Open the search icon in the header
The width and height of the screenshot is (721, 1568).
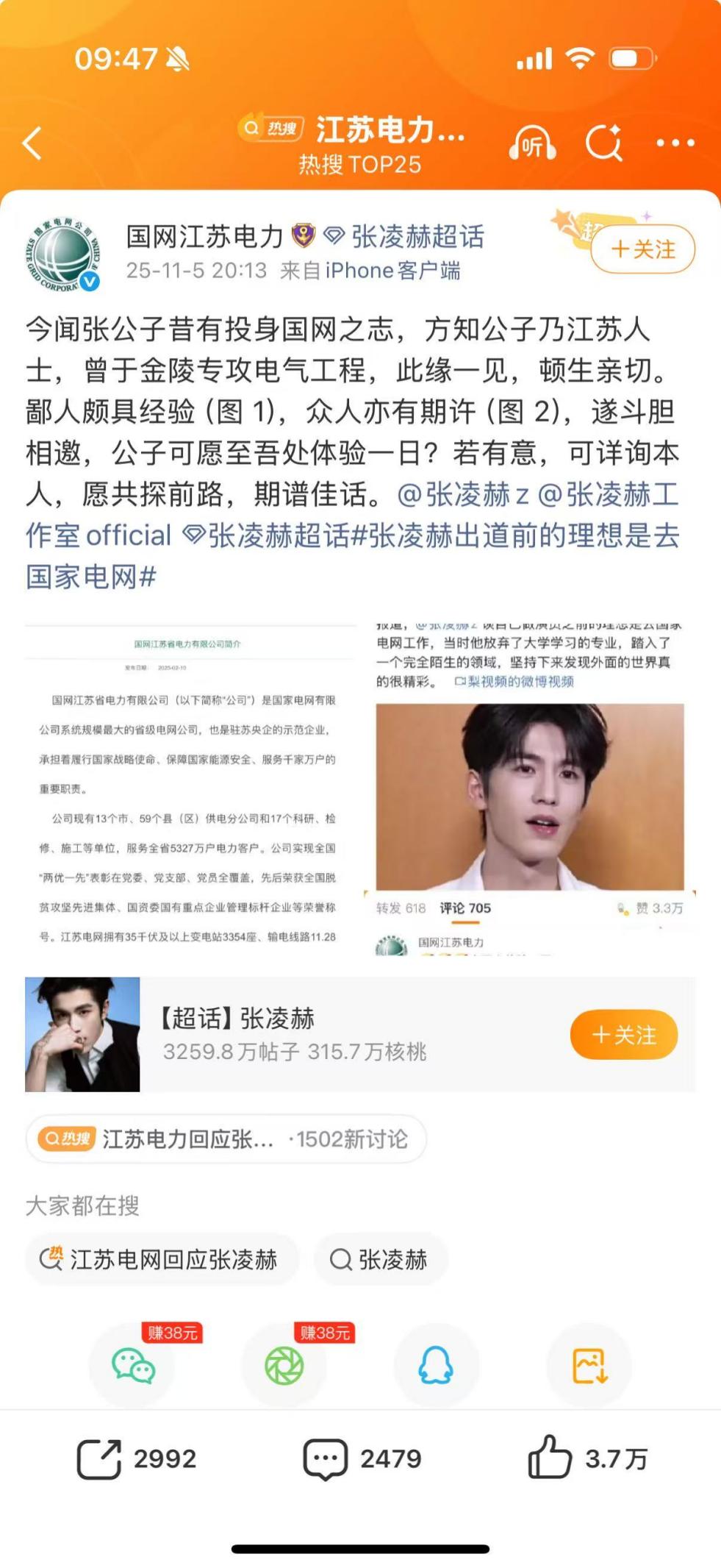[x=604, y=143]
